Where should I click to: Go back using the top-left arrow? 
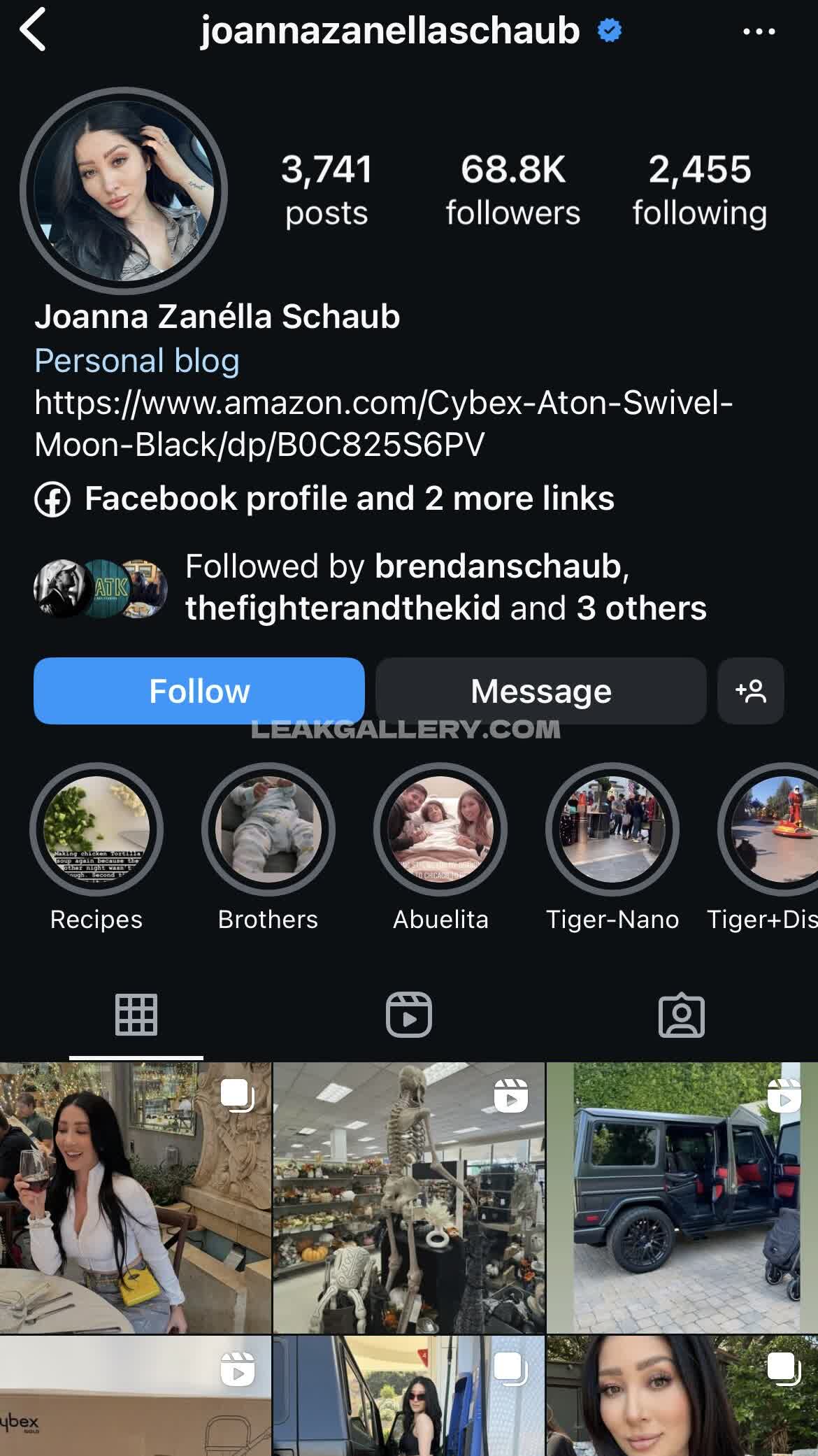click(x=33, y=30)
